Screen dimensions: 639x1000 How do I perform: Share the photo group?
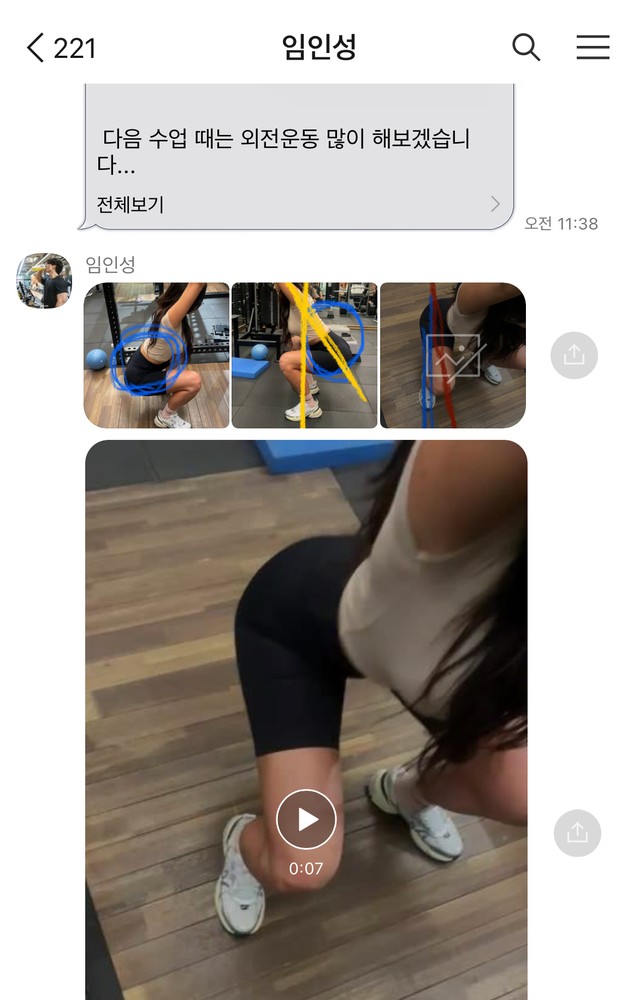pyautogui.click(x=574, y=355)
